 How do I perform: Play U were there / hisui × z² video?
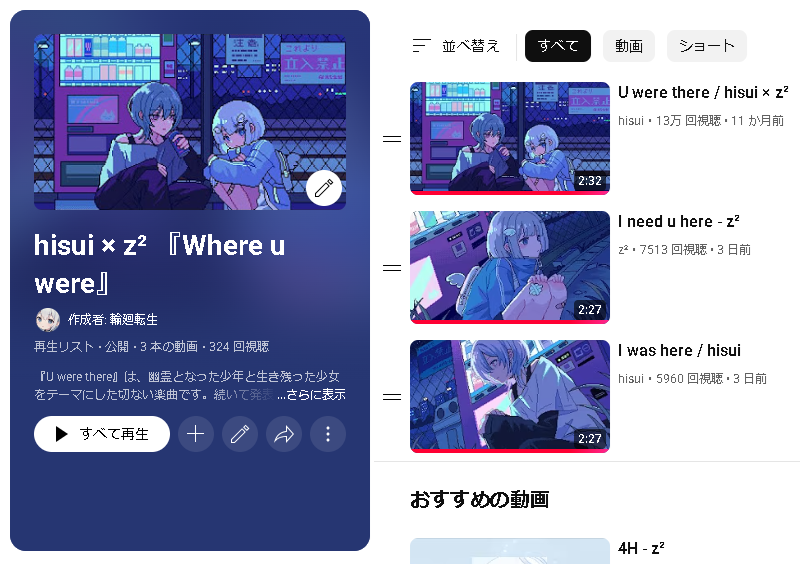pyautogui.click(x=510, y=138)
